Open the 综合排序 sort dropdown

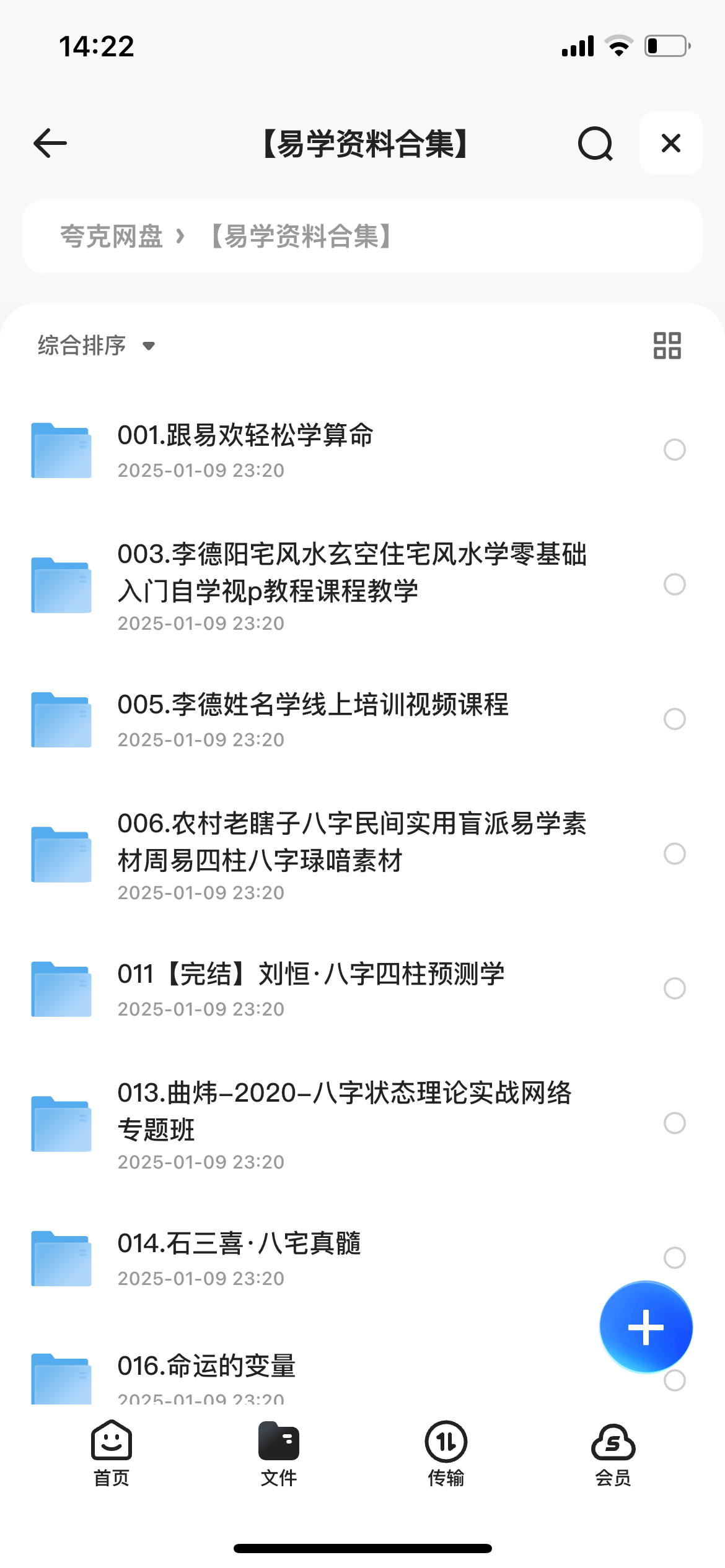96,346
